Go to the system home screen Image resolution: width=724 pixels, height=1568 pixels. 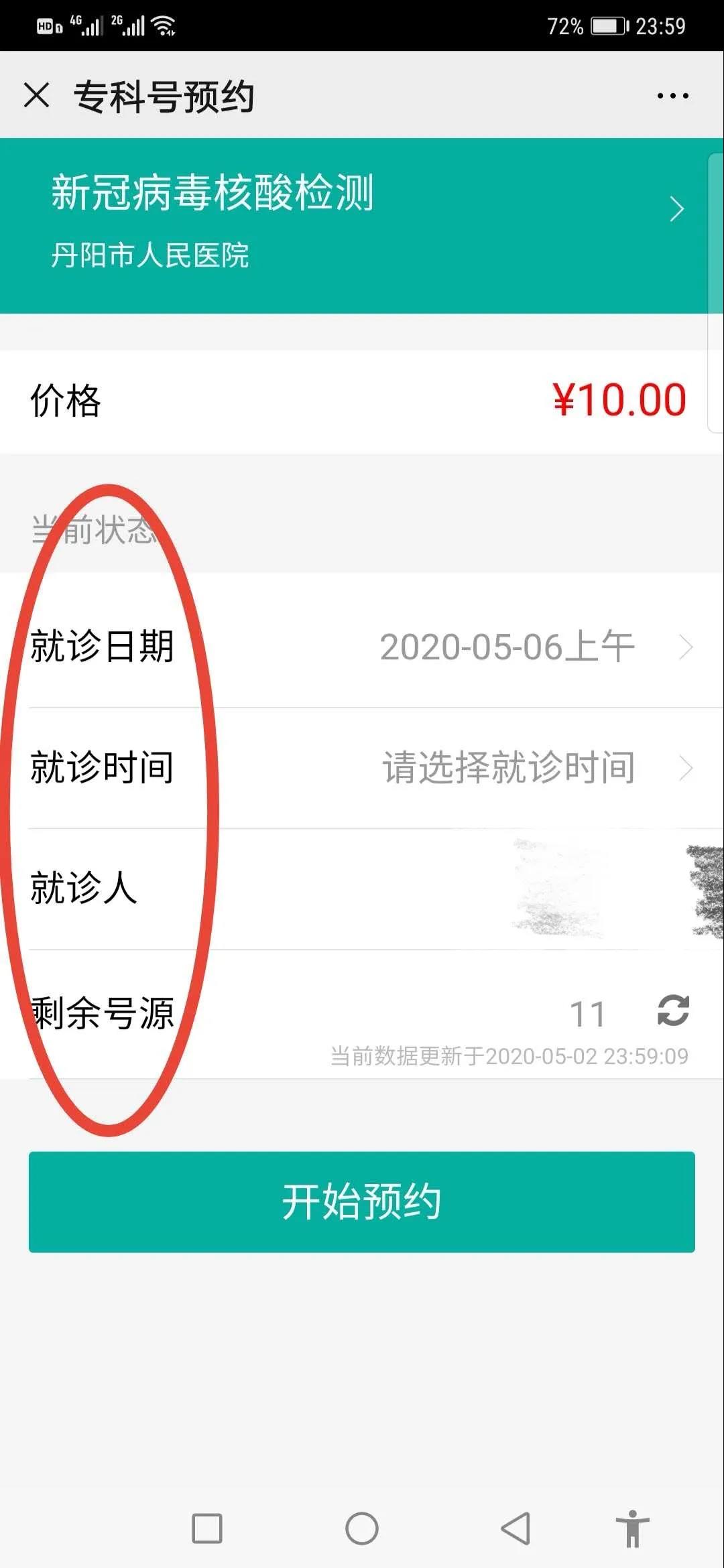pyautogui.click(x=362, y=1528)
